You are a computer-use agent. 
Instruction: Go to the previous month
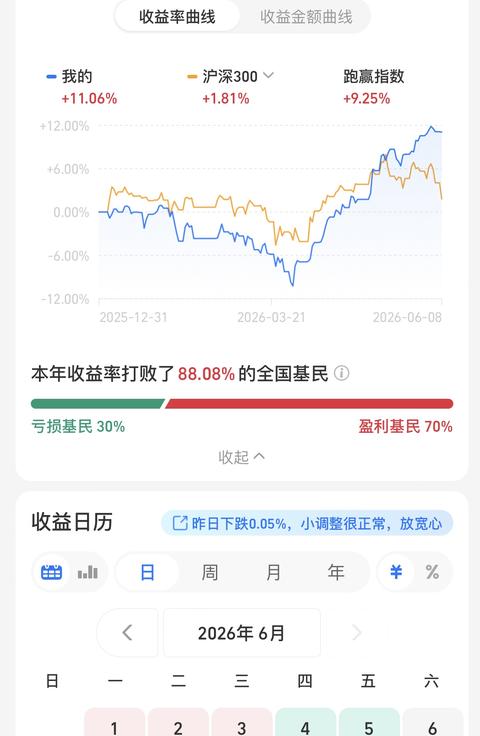[128, 633]
